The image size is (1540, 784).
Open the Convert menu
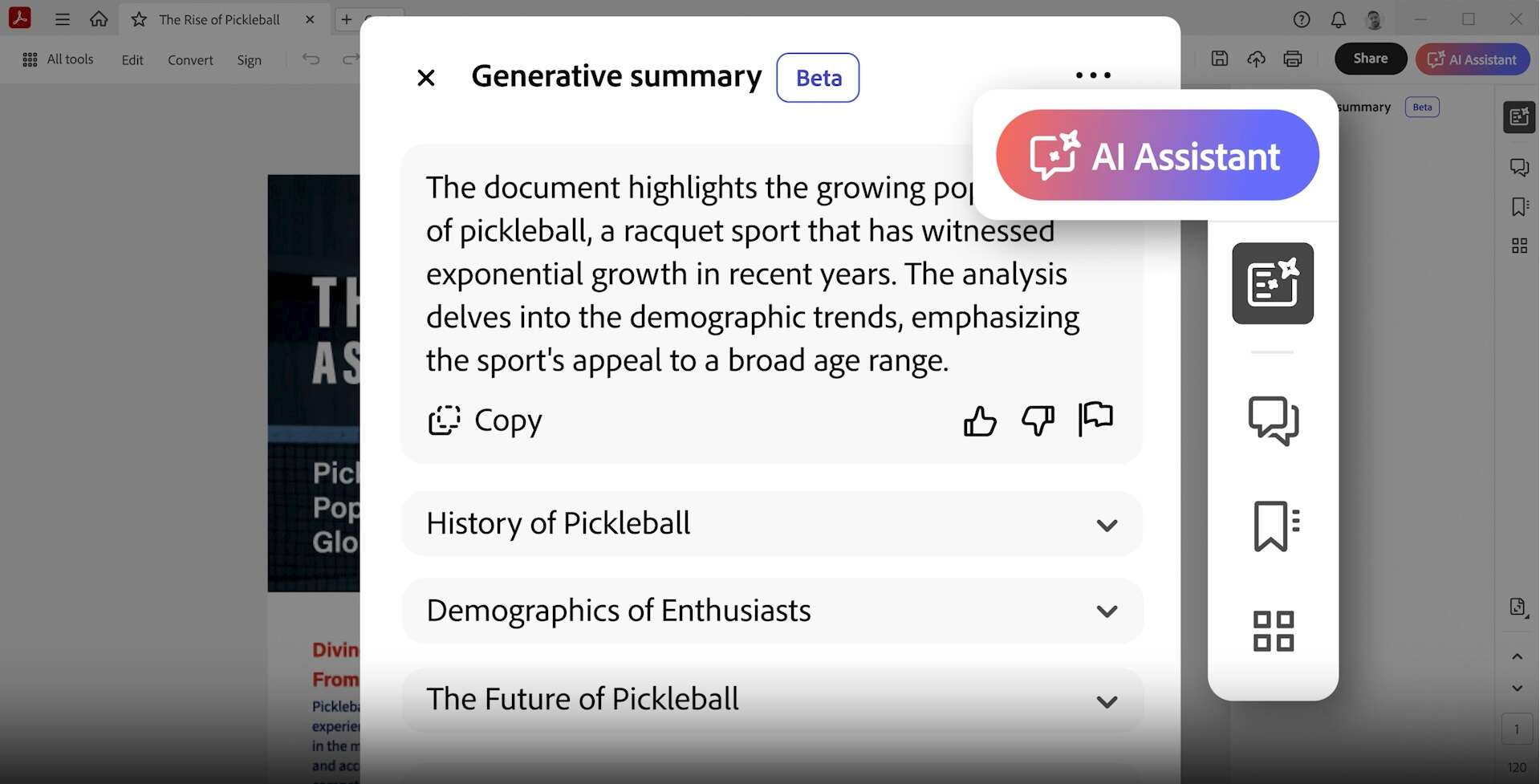tap(190, 60)
